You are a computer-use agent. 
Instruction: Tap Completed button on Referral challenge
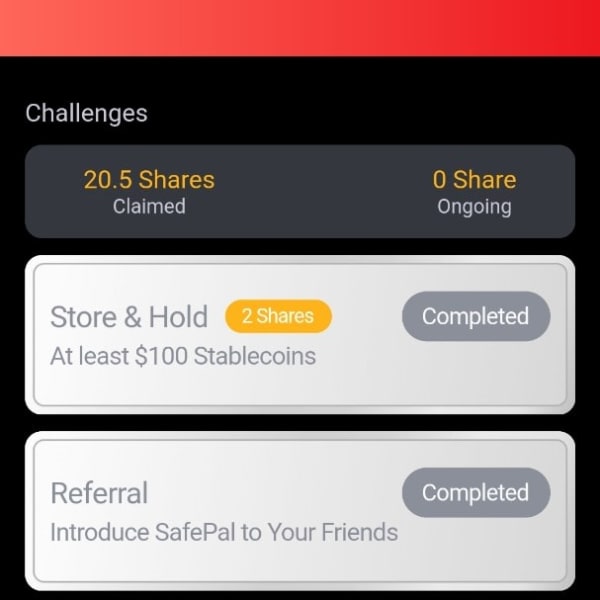pos(475,493)
